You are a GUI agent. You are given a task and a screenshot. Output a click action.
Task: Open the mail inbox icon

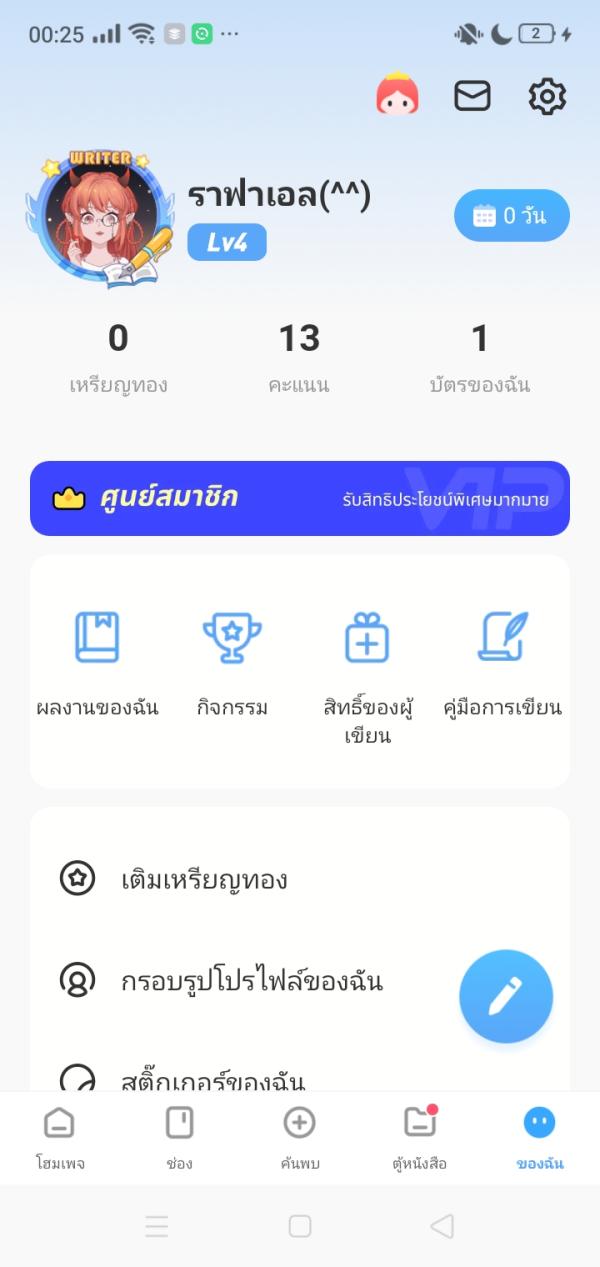coord(472,96)
